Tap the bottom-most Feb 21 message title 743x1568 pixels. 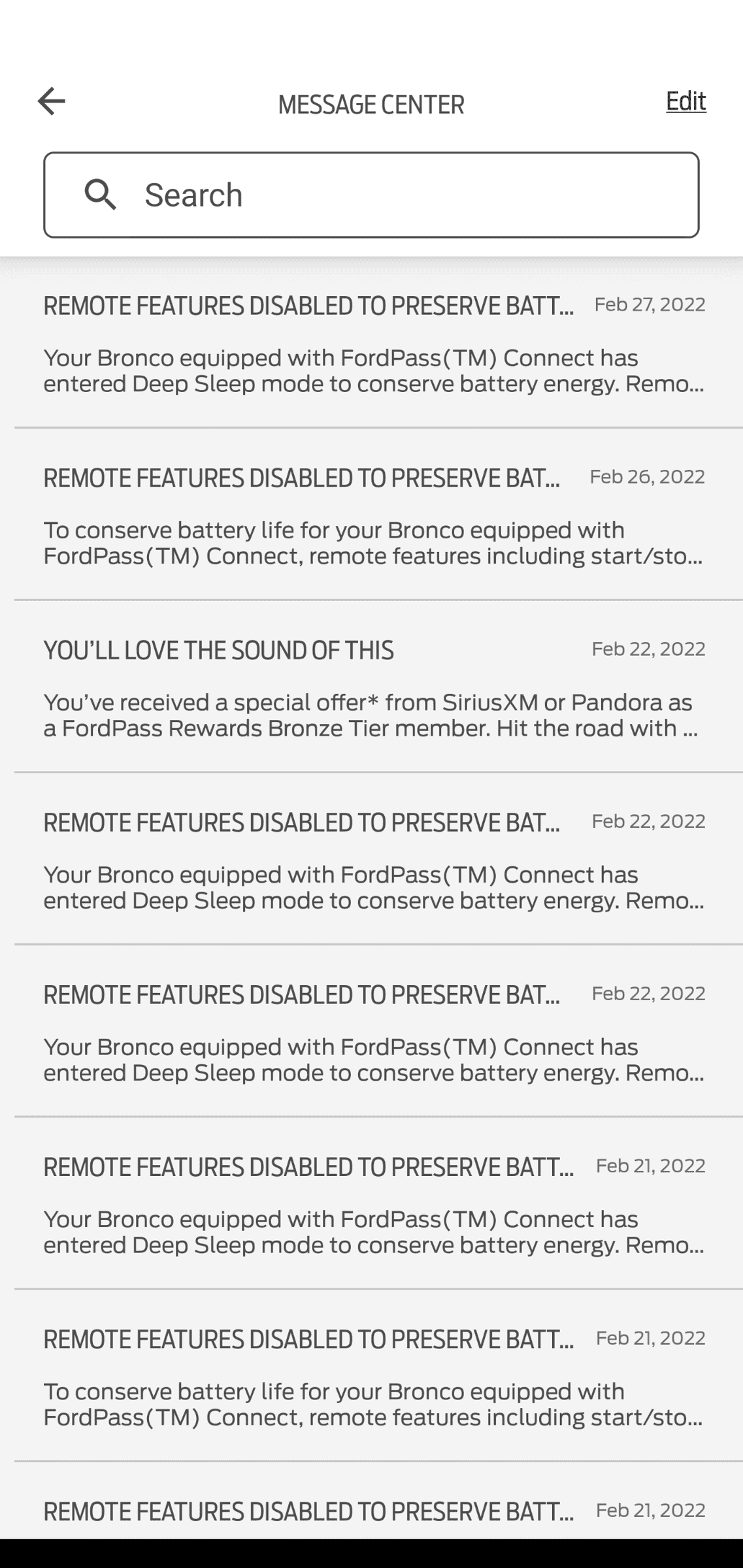(x=309, y=1511)
